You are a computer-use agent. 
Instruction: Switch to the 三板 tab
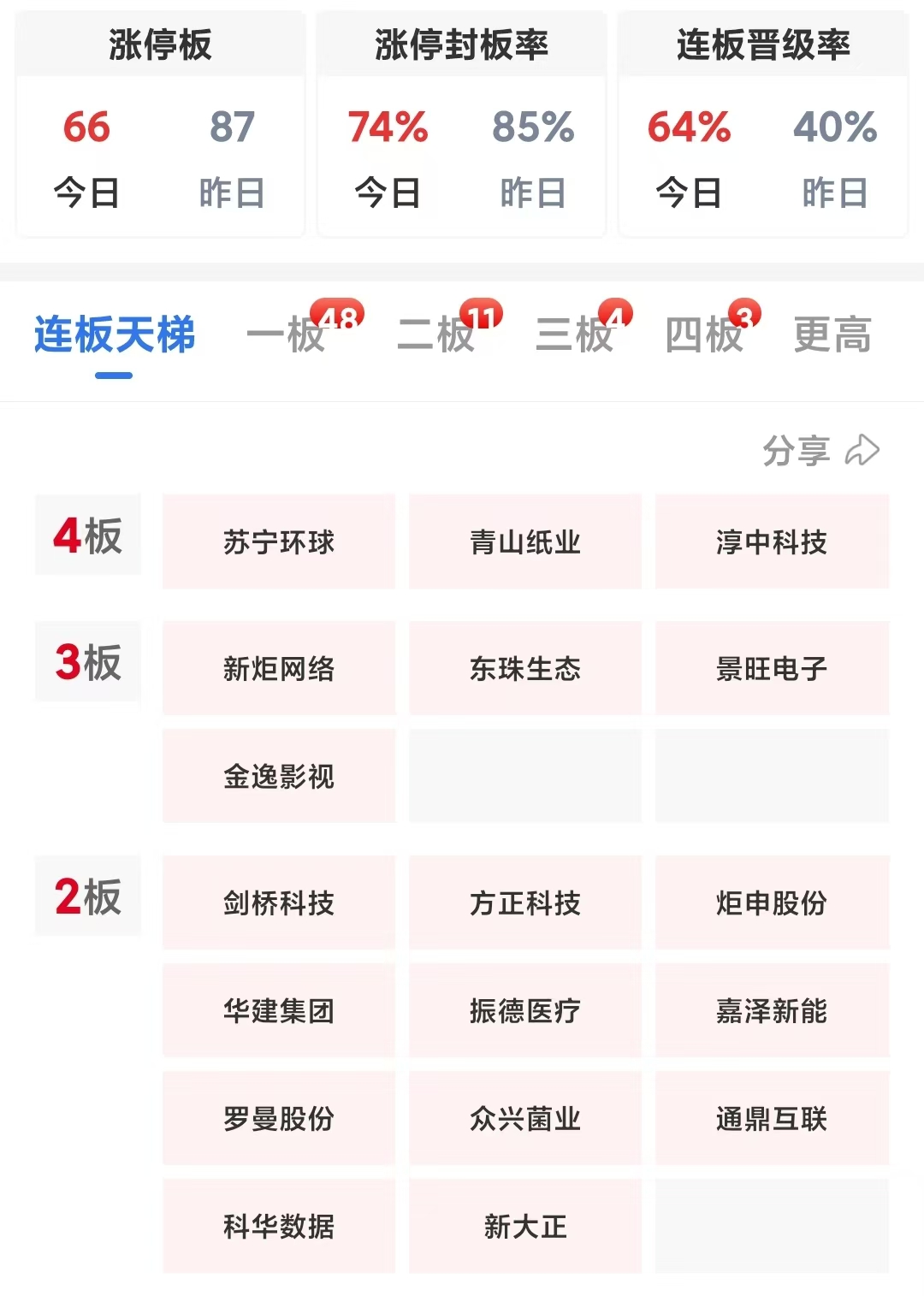point(575,334)
